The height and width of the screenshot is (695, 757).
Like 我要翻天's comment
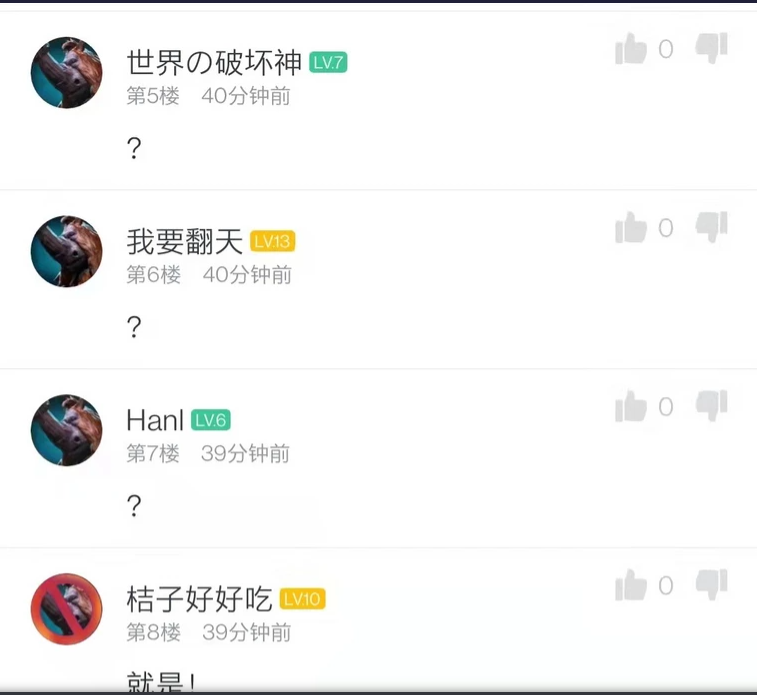[x=631, y=229]
